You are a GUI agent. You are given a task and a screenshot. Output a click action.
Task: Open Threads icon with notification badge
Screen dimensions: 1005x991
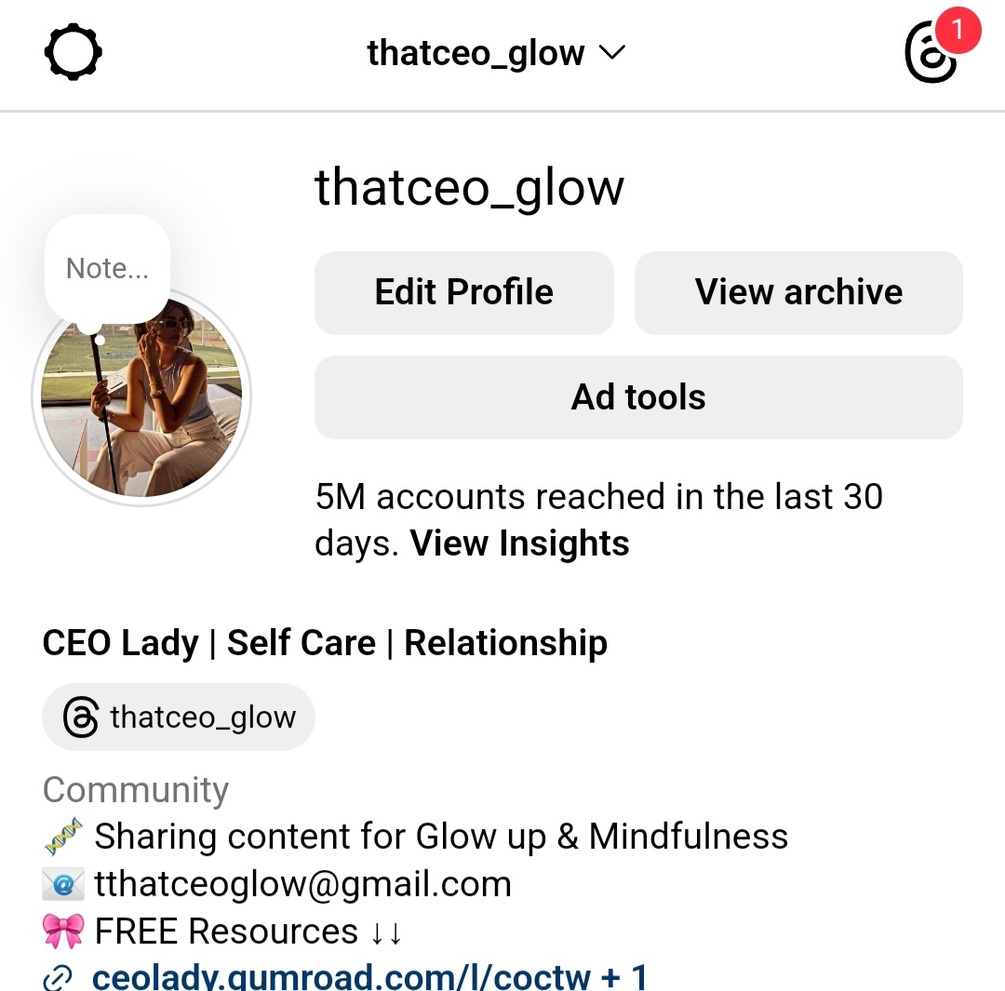coord(932,52)
